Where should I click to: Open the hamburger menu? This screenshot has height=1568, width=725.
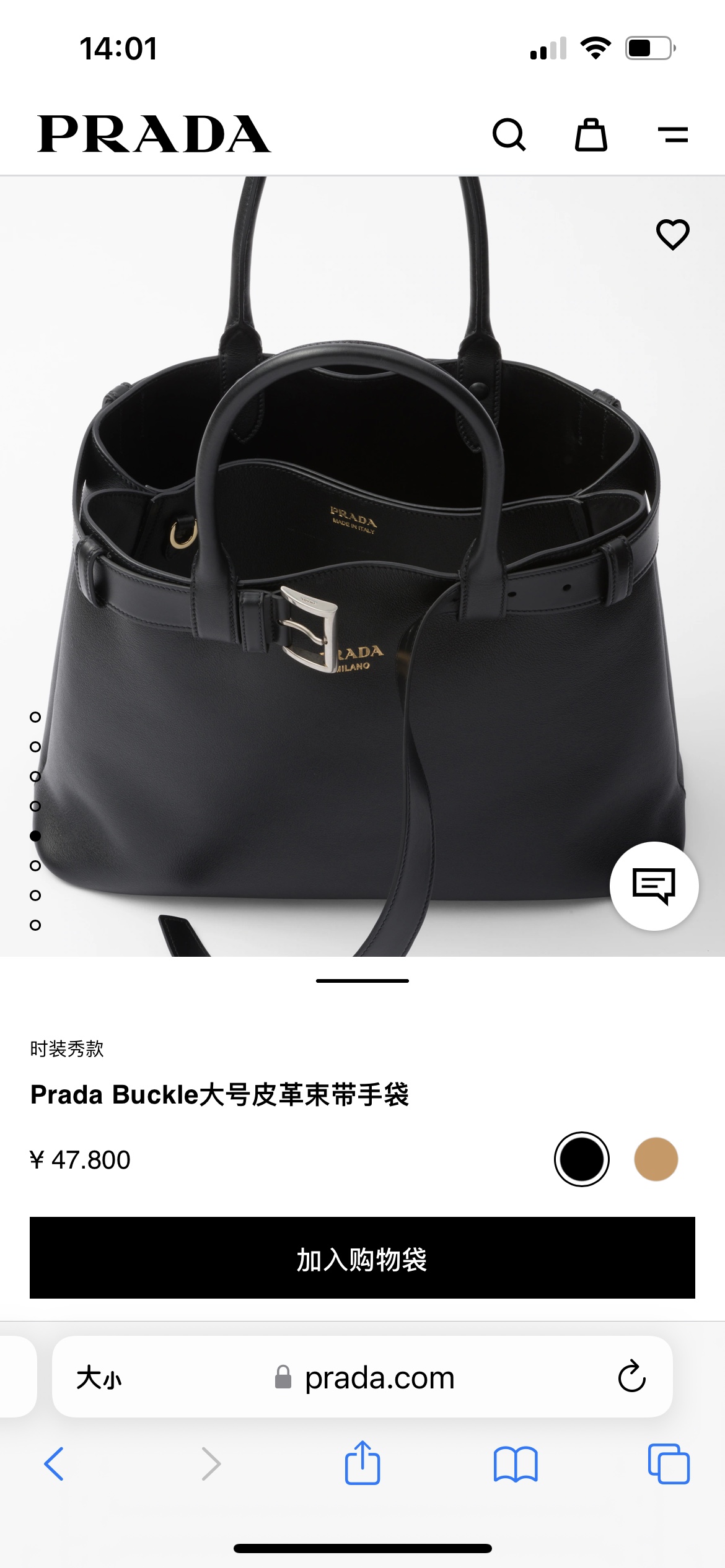(672, 134)
